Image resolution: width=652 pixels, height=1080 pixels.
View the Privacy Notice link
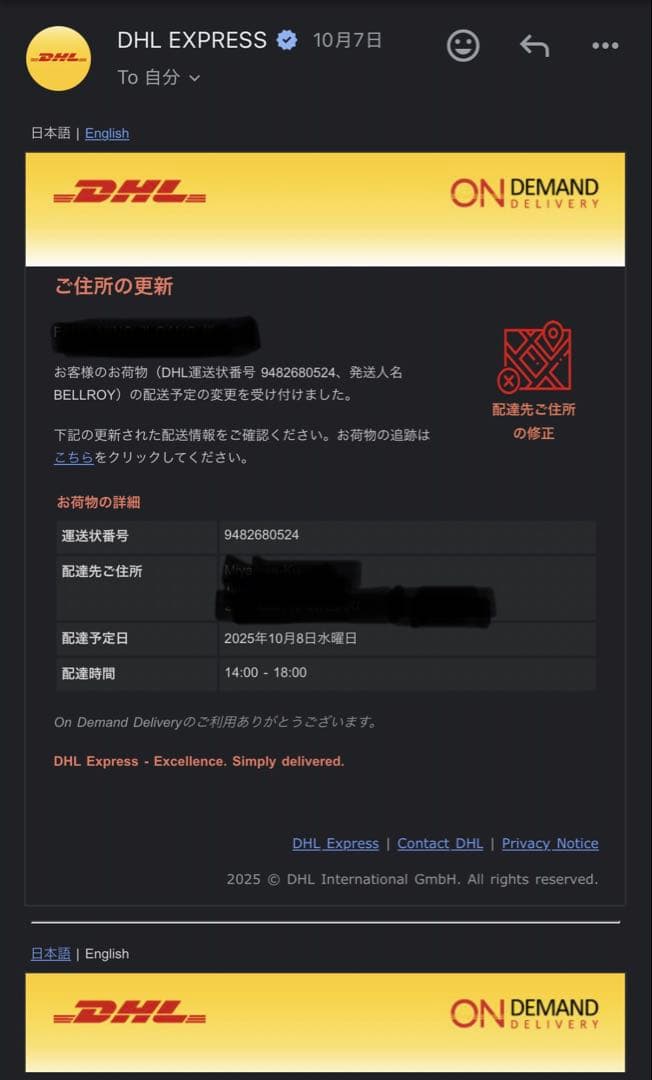pos(550,843)
